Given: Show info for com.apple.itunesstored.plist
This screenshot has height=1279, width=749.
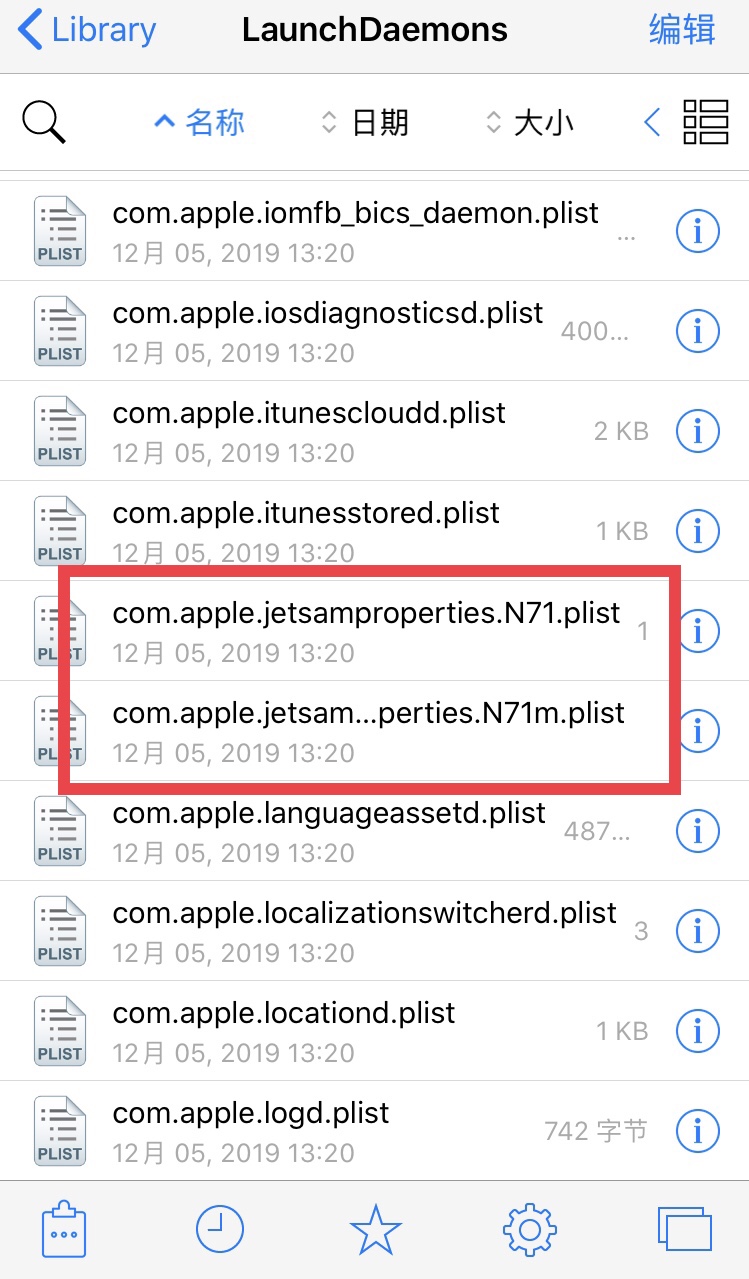Looking at the screenshot, I should (698, 531).
